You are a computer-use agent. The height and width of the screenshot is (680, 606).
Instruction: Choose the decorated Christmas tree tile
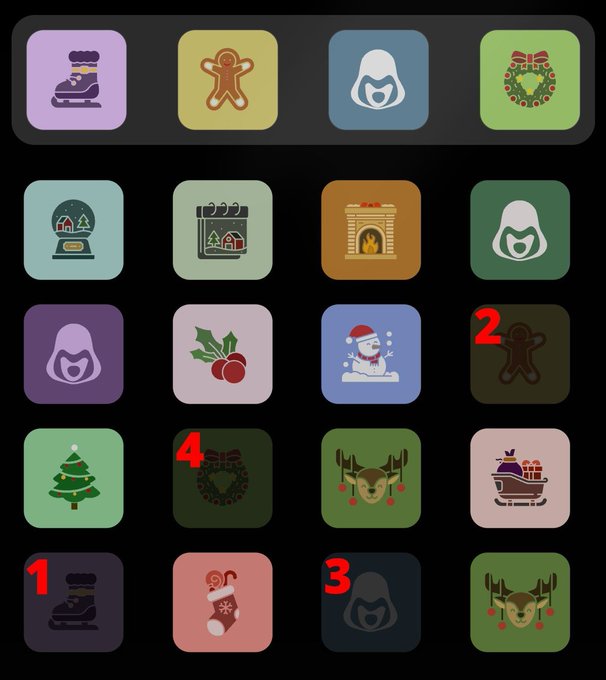(x=73, y=478)
